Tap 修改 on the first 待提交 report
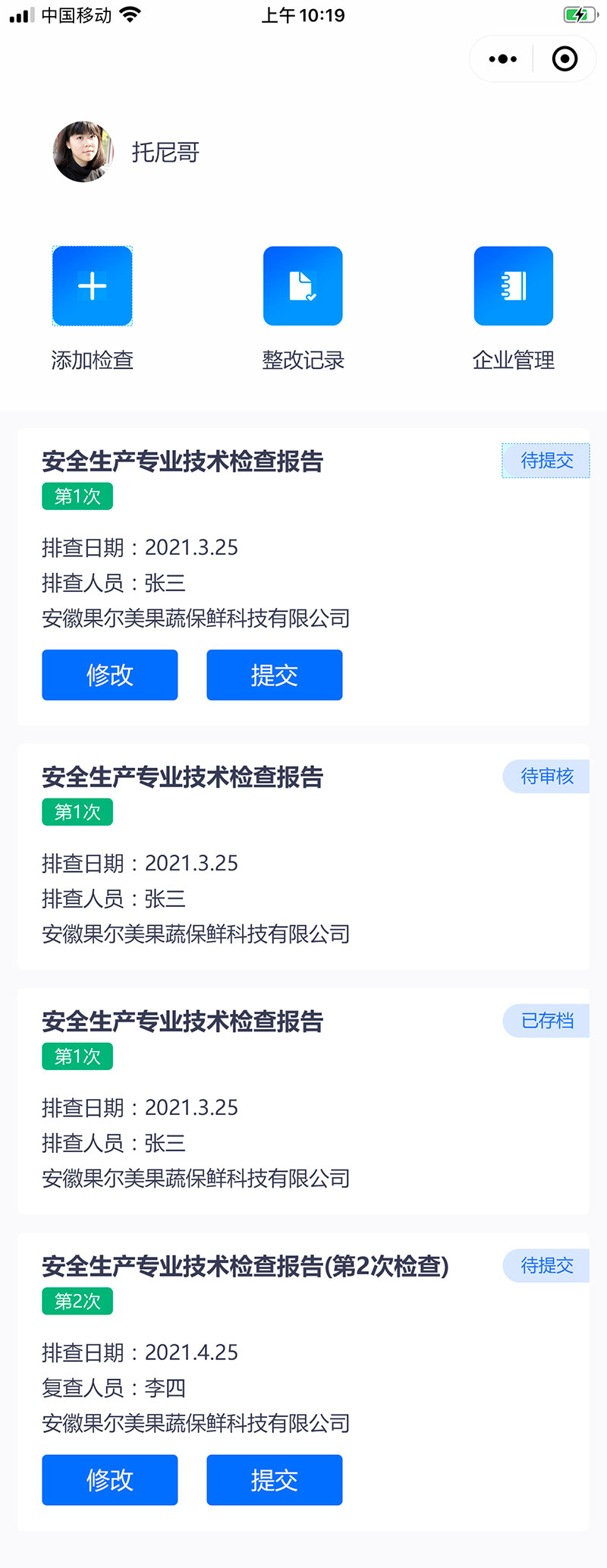This screenshot has width=607, height=1568. (109, 675)
